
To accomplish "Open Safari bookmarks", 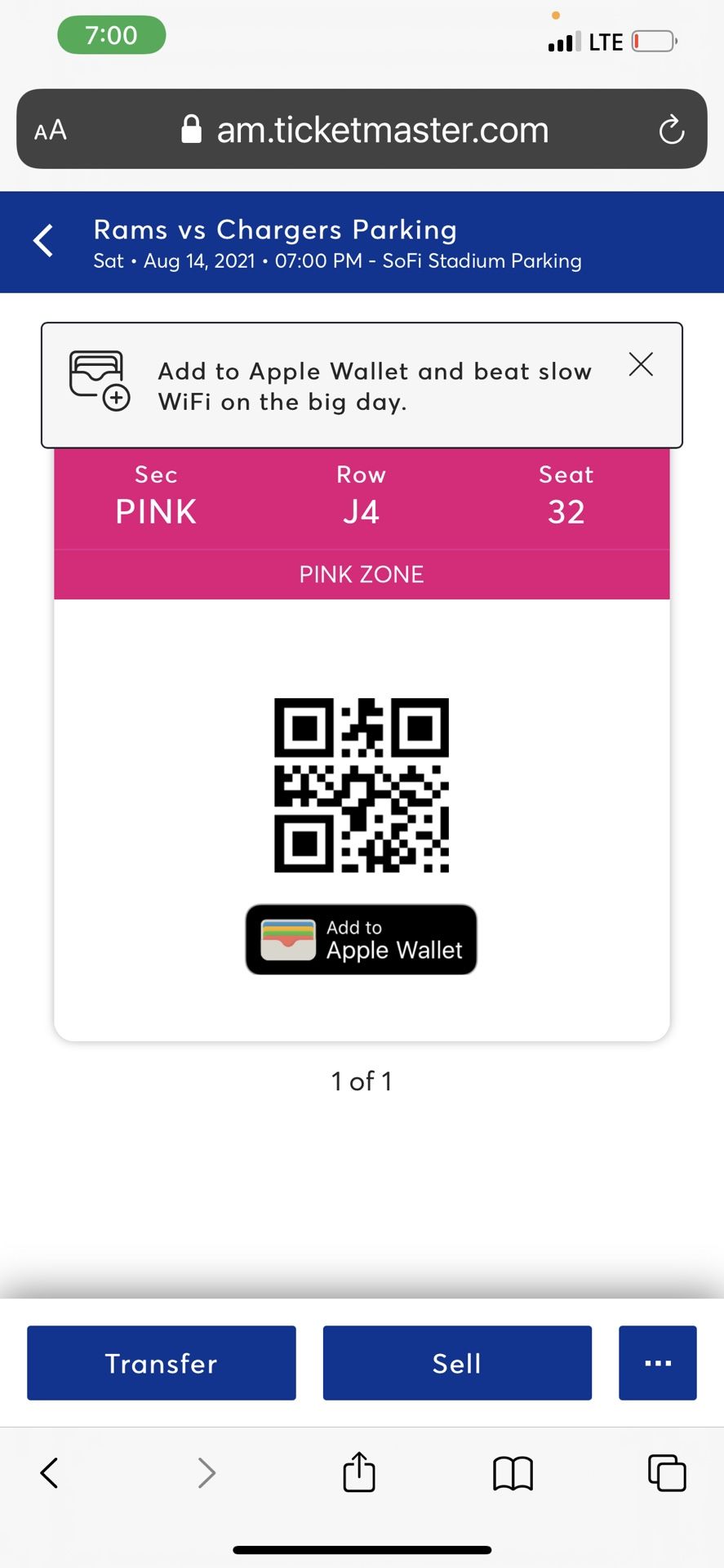I will [513, 1473].
